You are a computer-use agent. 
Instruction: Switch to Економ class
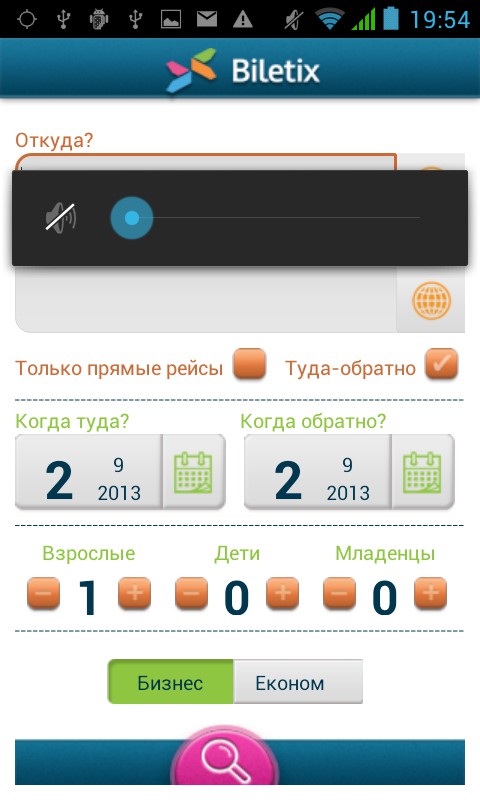coord(298,682)
